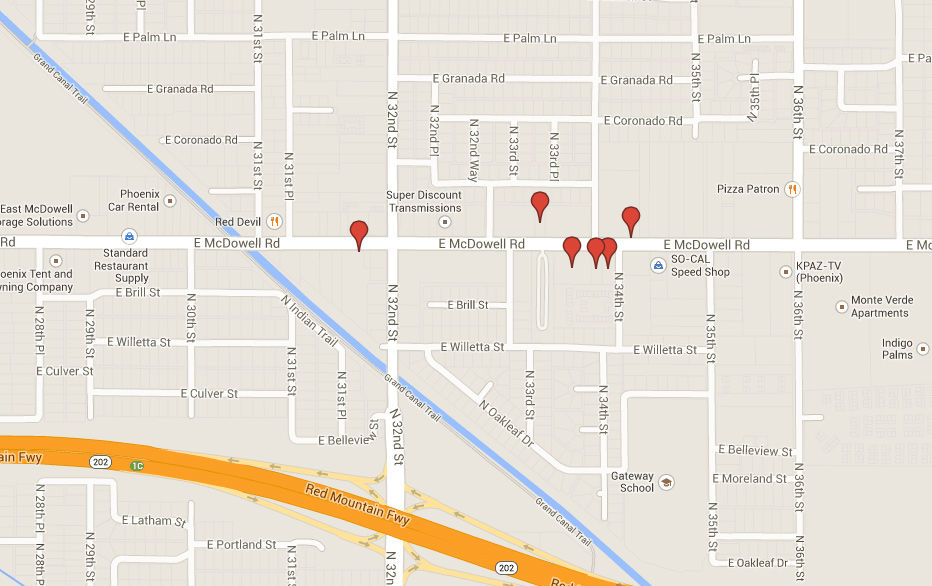
Task: Select the red pin below N 33rd Pl
Action: [x=540, y=205]
